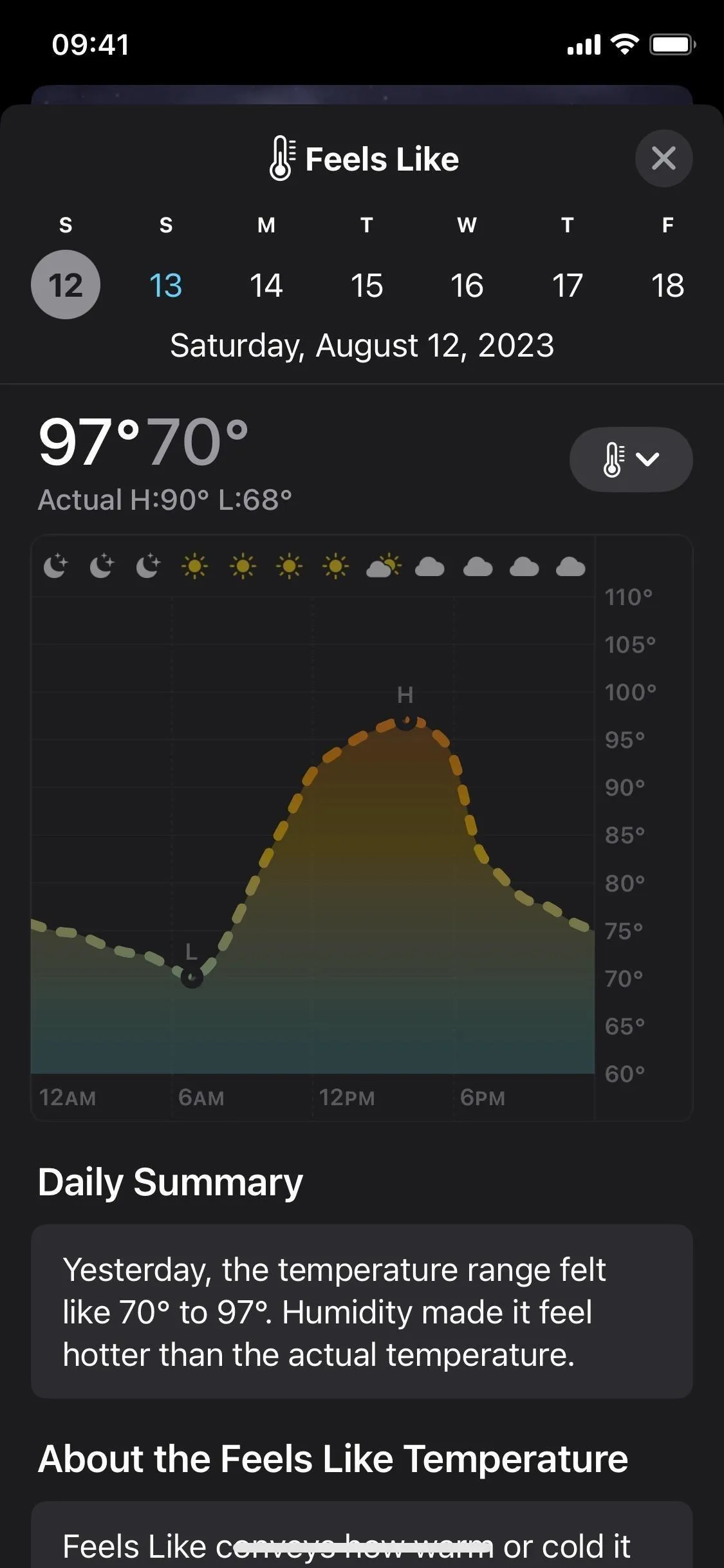The height and width of the screenshot is (1568, 724).
Task: View Tuesday the 15th forecast
Action: click(x=367, y=285)
